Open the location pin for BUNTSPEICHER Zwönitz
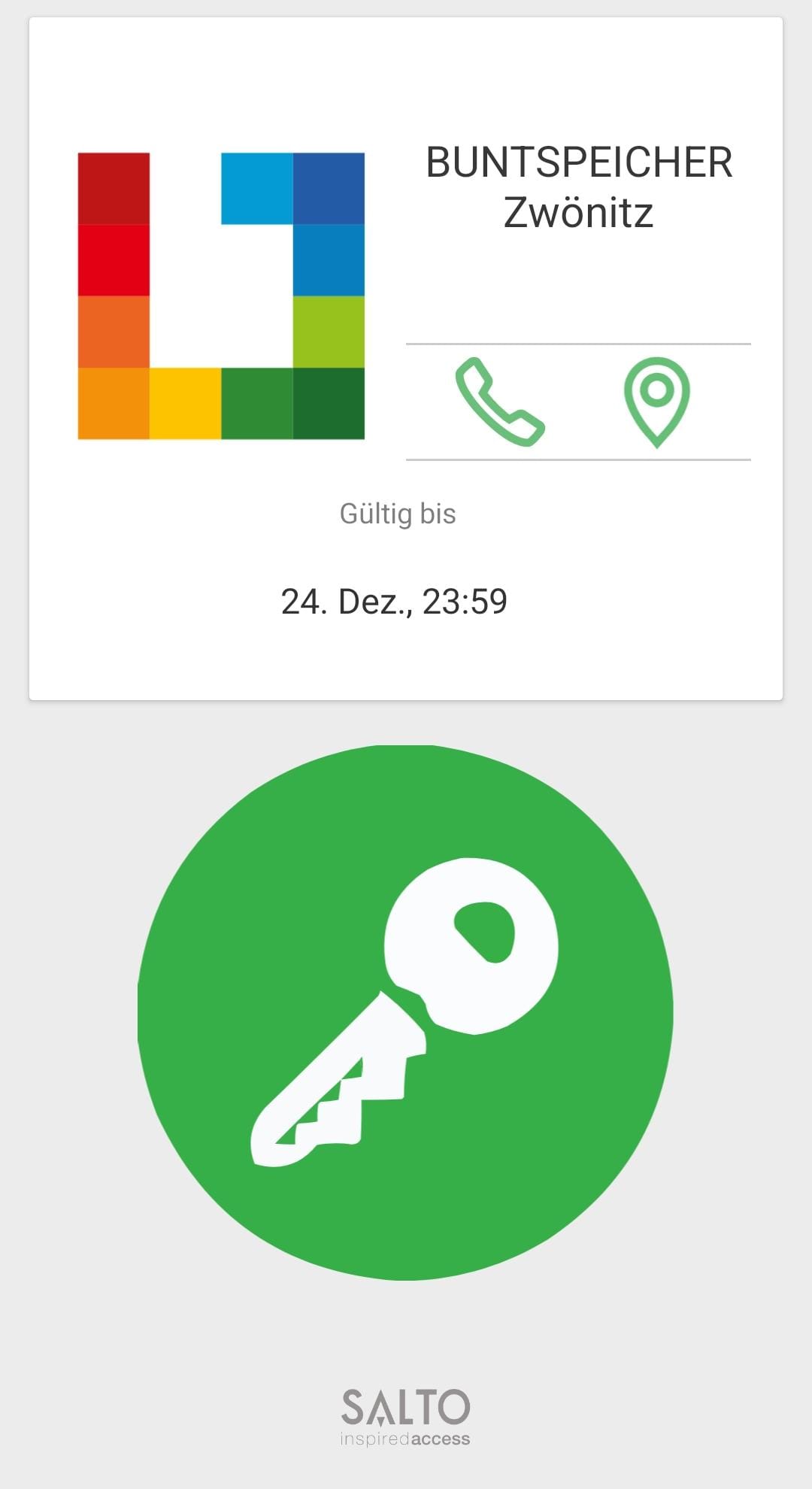The width and height of the screenshot is (812, 1489). (x=656, y=402)
